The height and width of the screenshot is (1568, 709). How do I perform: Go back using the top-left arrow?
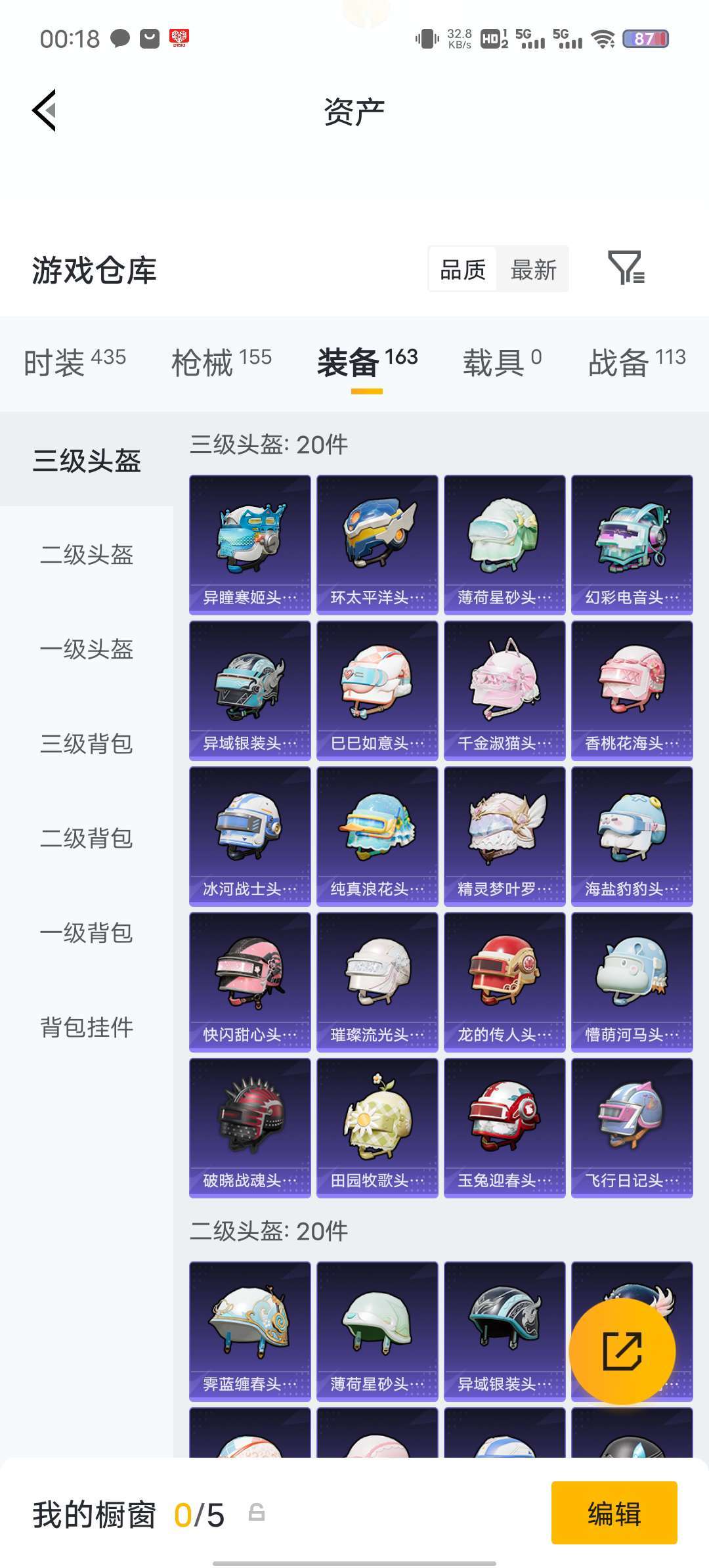pos(44,110)
